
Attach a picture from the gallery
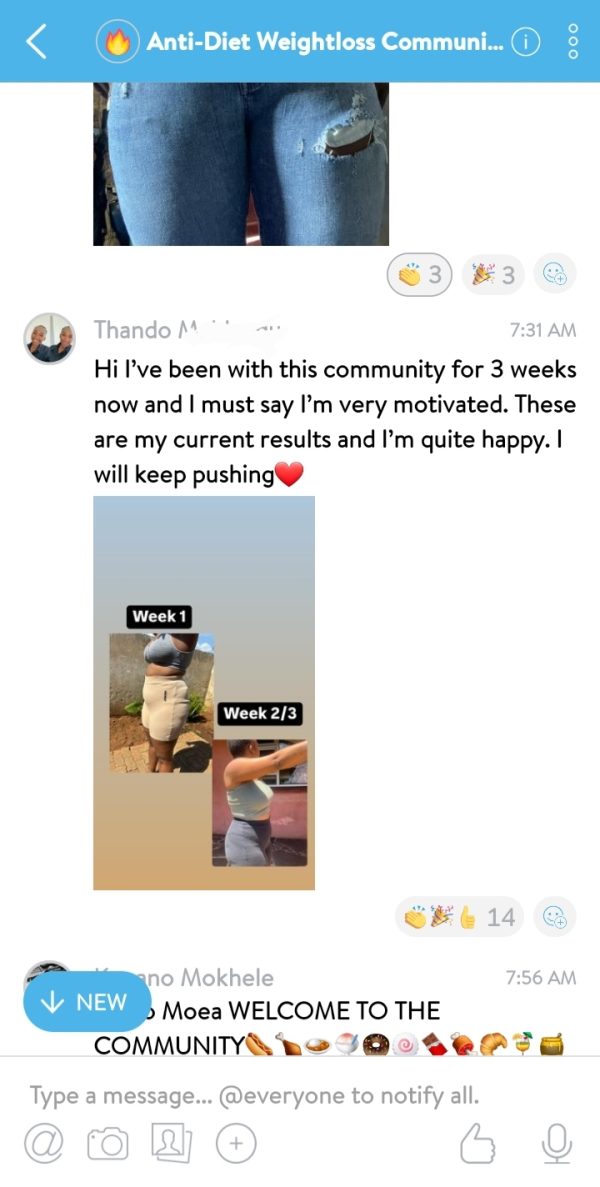[171, 1143]
